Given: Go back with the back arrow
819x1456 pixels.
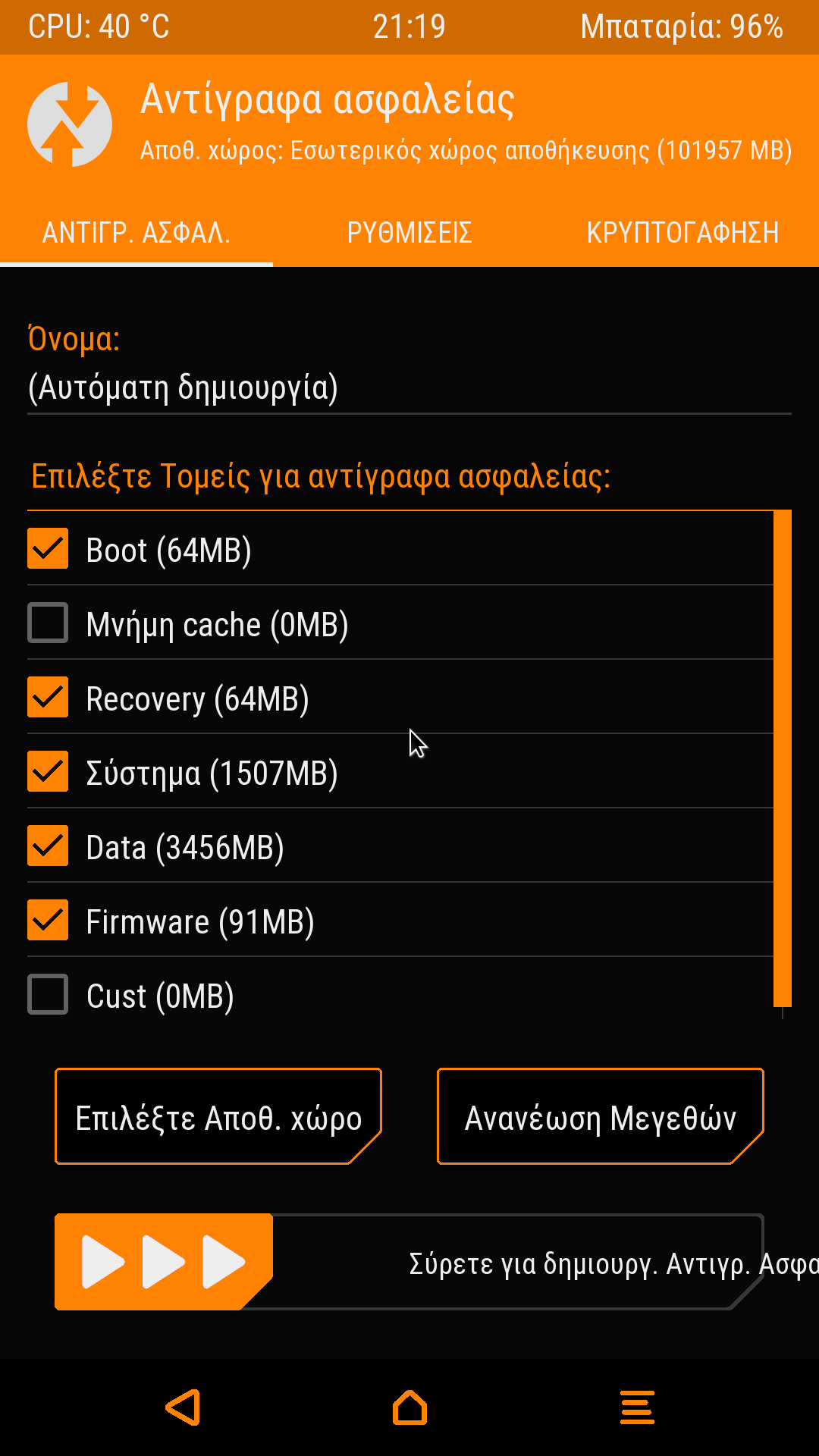Looking at the screenshot, I should (x=183, y=1407).
